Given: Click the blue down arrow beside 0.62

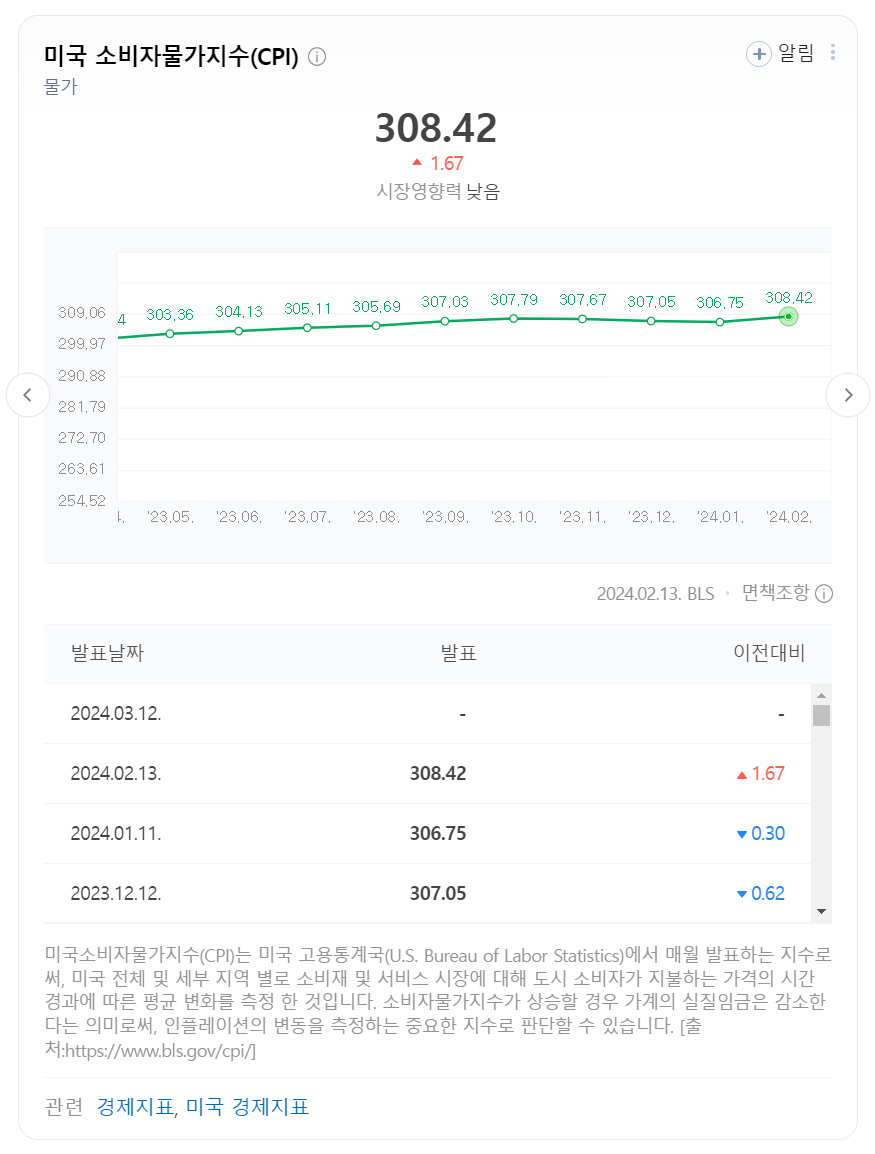Looking at the screenshot, I should point(741,893).
